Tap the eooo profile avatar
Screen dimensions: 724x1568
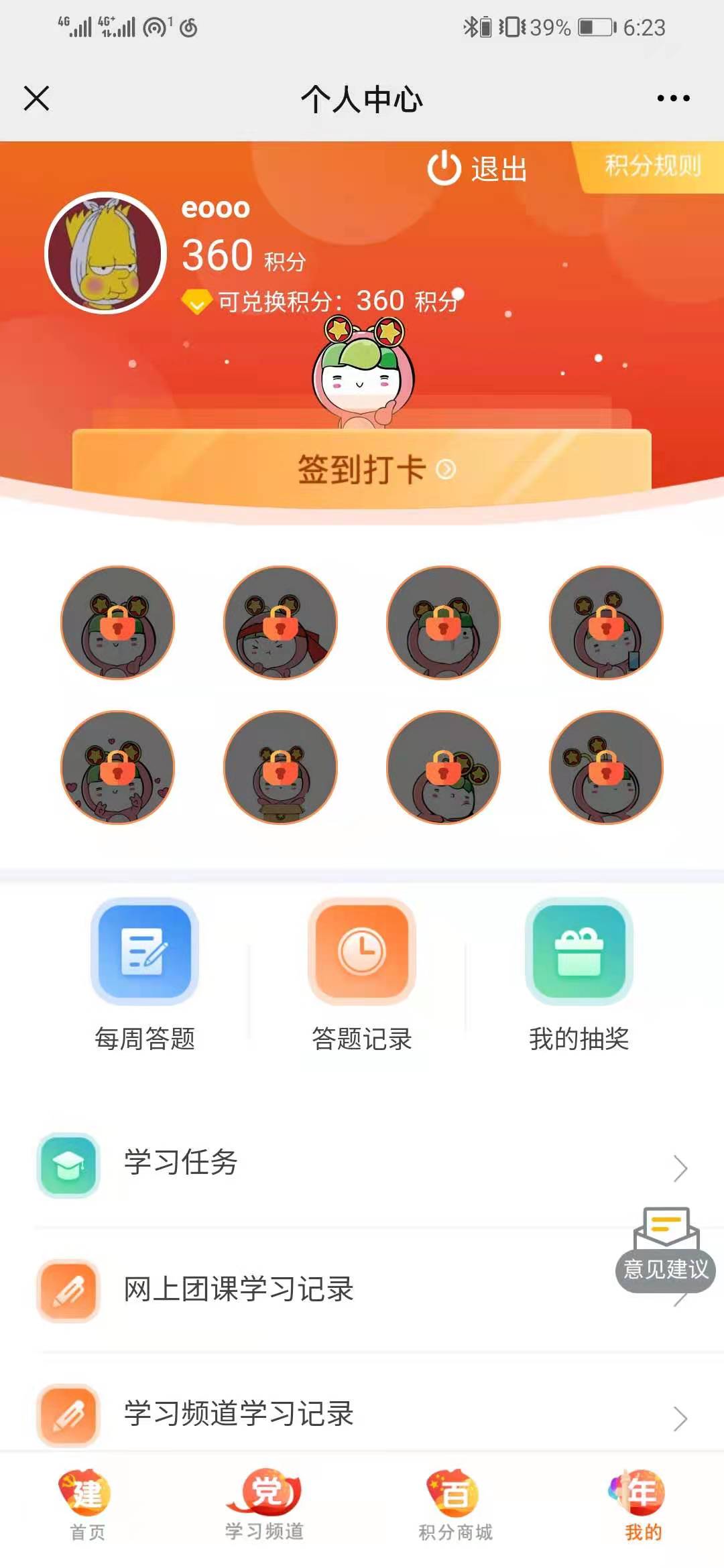click(105, 253)
